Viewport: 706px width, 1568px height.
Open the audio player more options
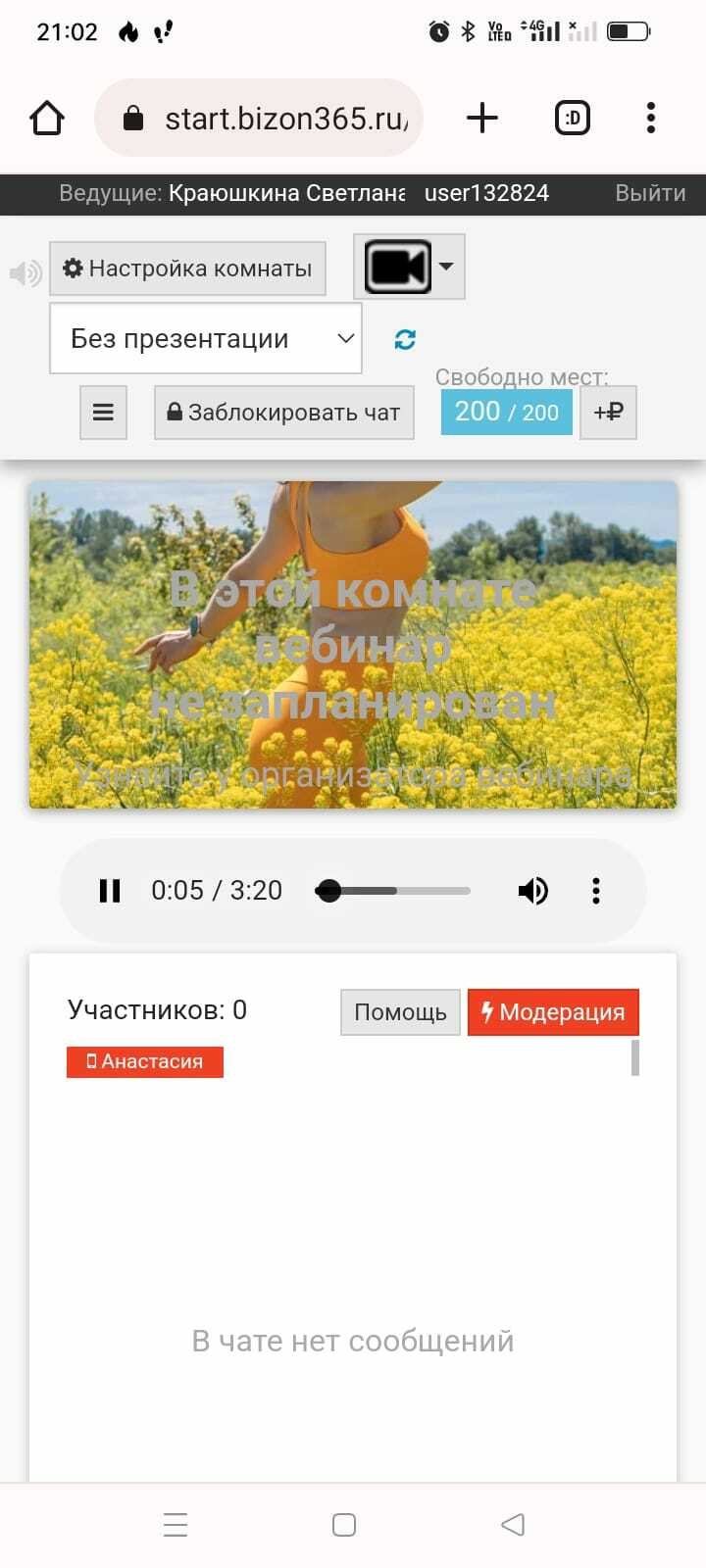[x=595, y=891]
